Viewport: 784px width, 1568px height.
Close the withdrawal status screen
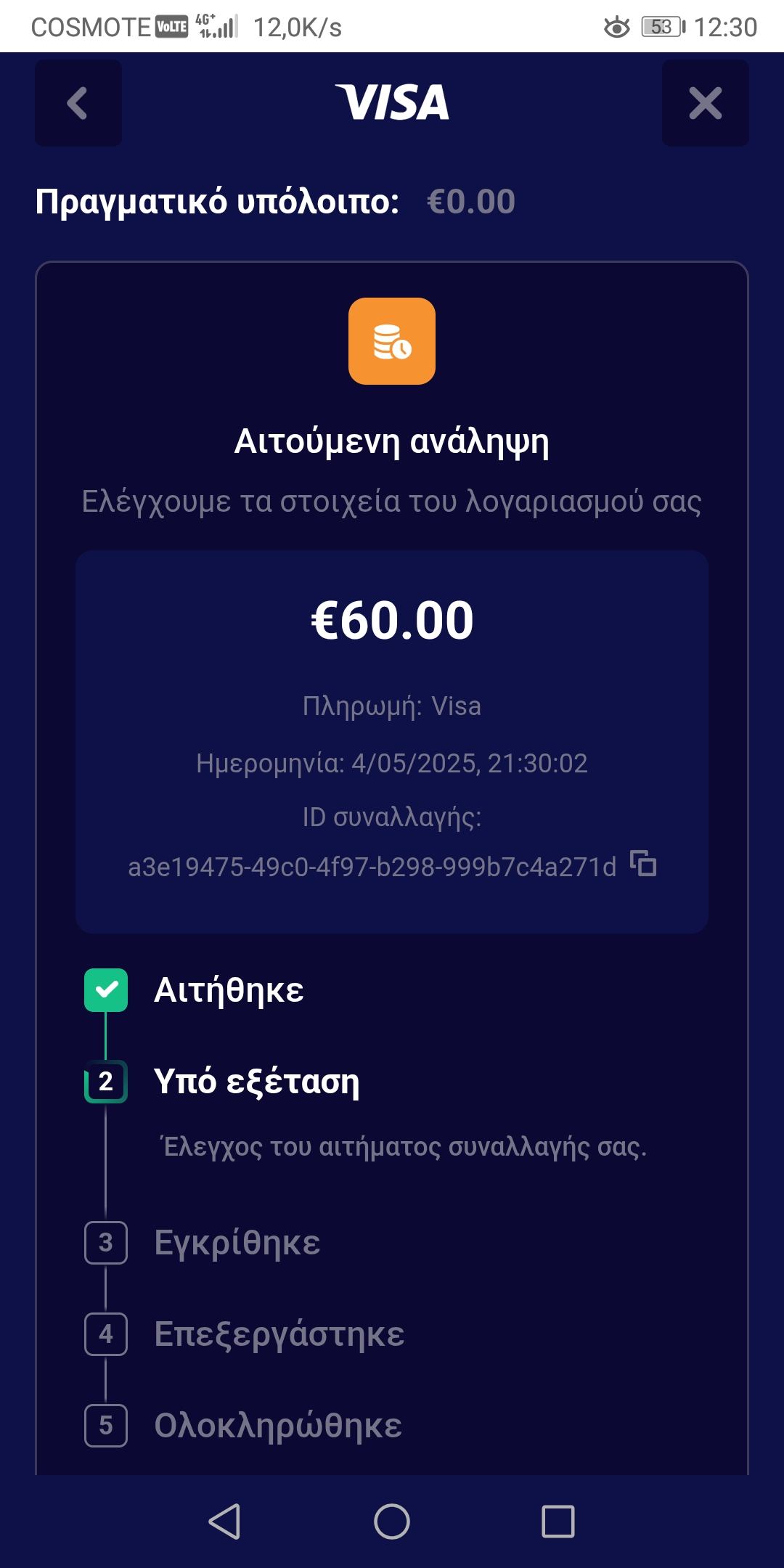[705, 103]
